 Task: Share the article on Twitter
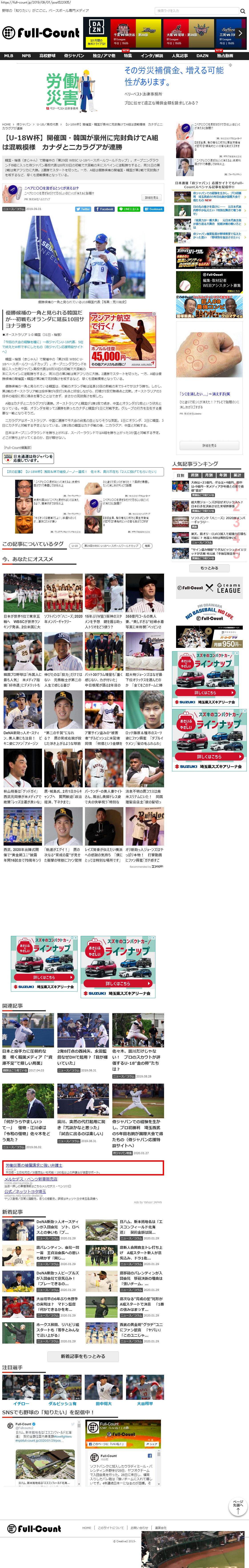point(83,209)
